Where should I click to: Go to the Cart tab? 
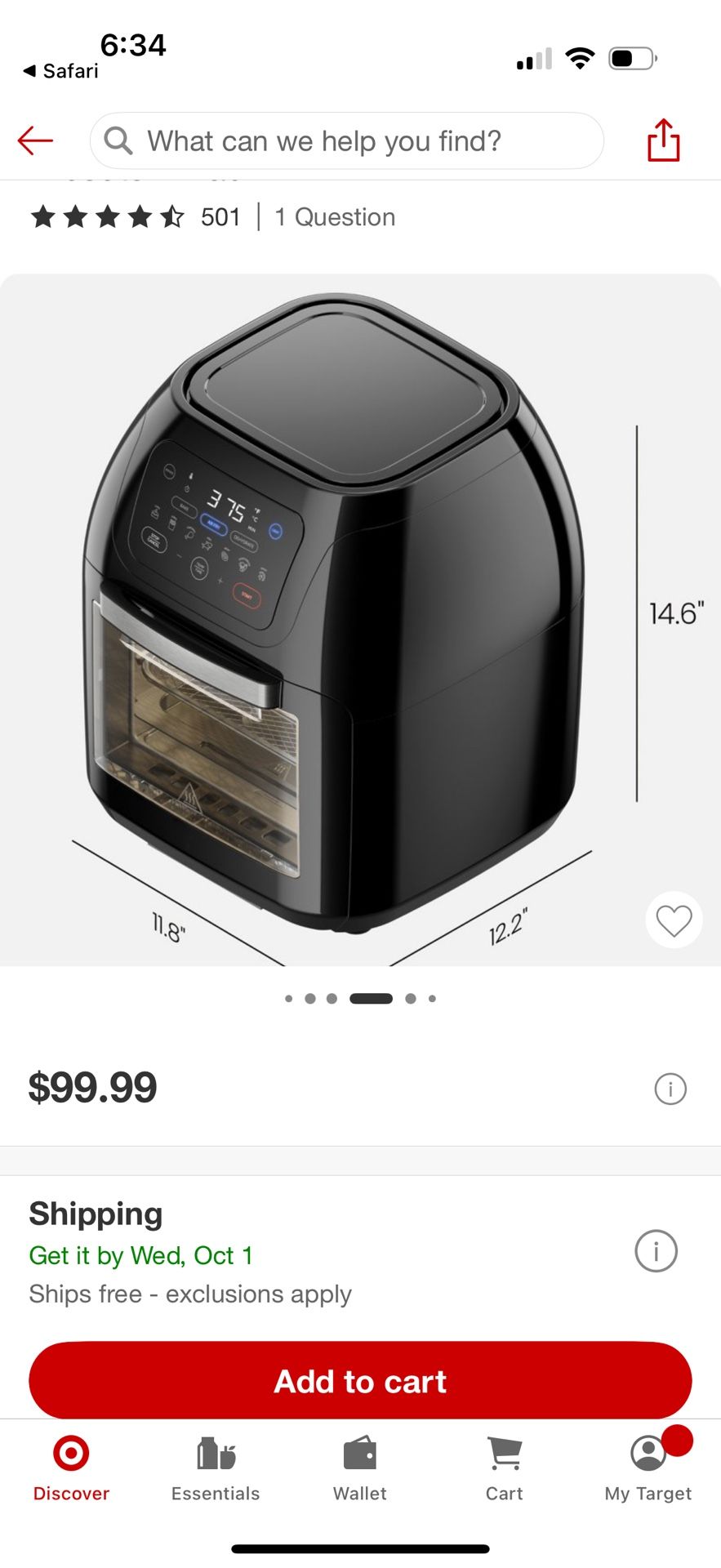click(504, 1468)
